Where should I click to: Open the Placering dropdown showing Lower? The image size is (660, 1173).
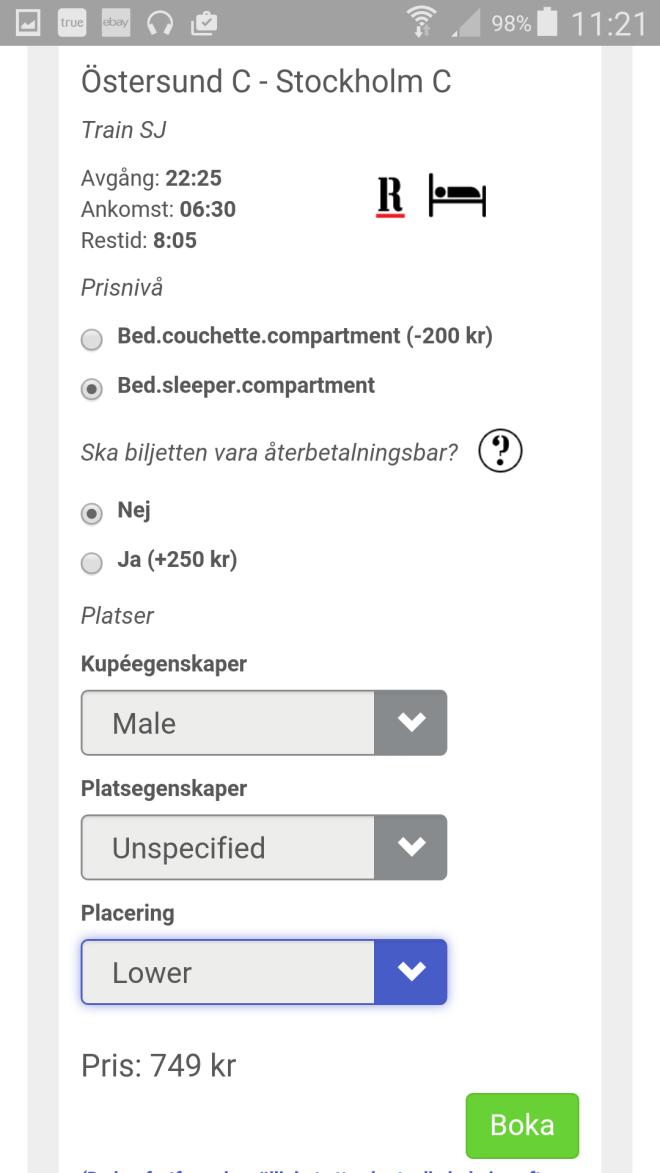pos(264,972)
